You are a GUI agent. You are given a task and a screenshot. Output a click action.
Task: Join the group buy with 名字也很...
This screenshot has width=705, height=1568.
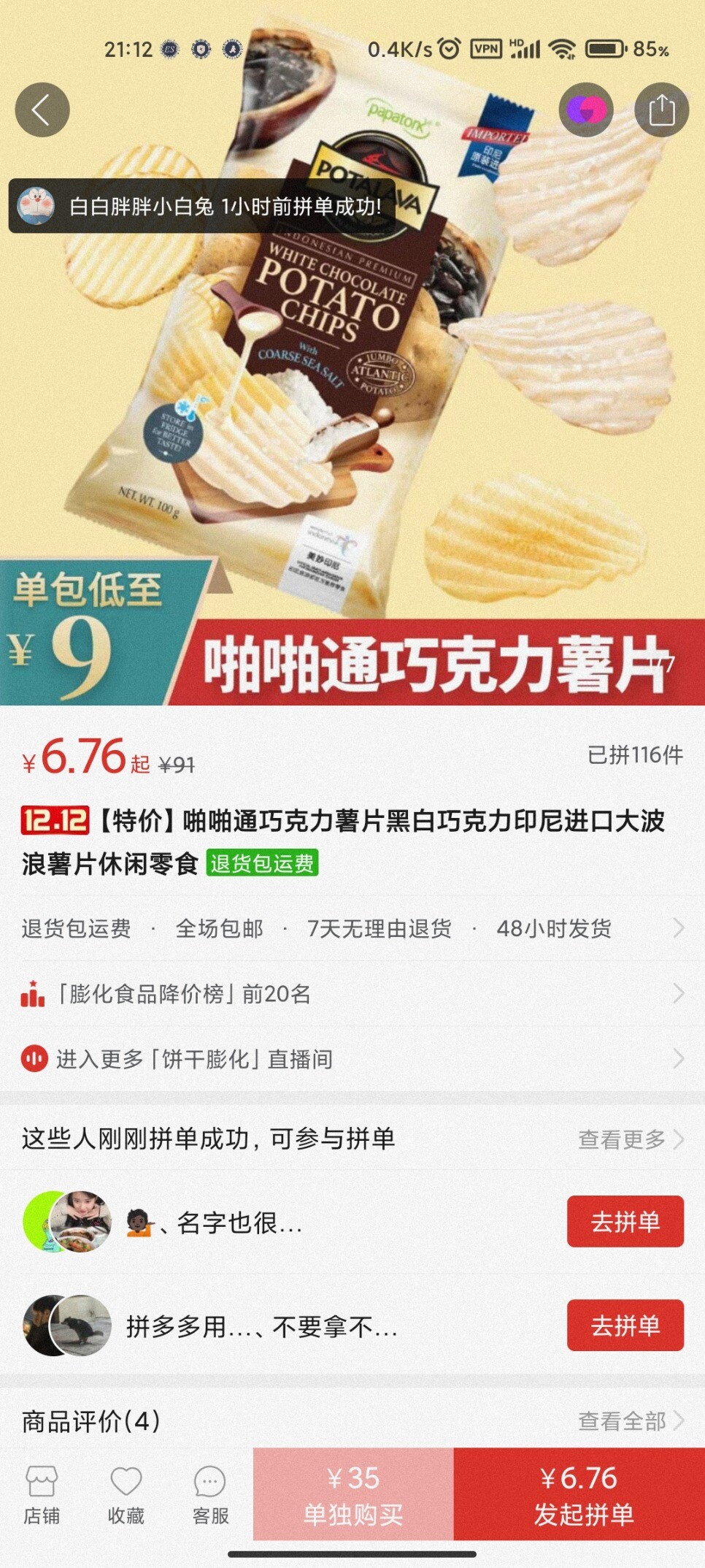click(x=625, y=1221)
